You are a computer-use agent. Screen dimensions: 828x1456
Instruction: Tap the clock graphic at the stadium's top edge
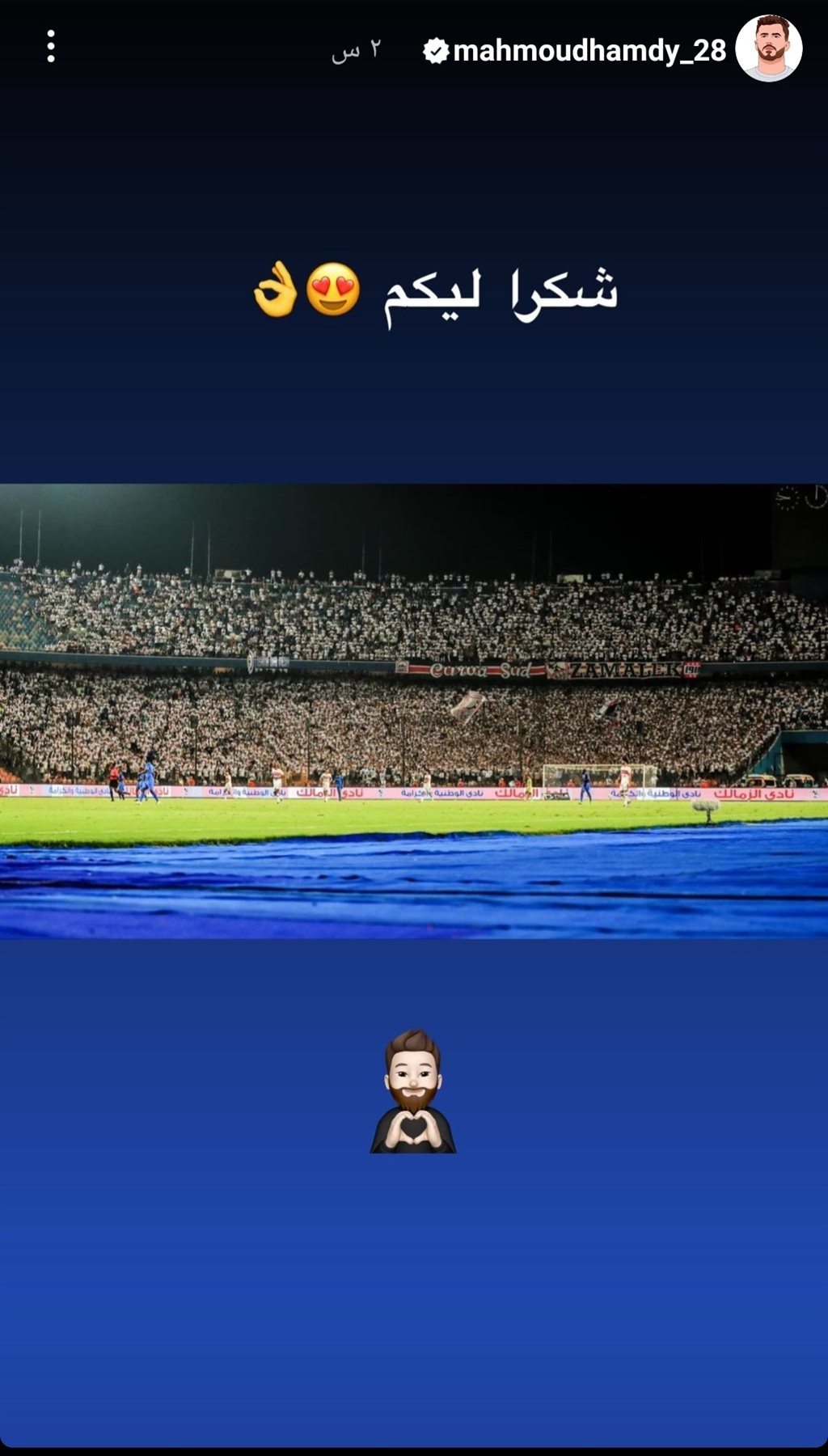pyautogui.click(x=785, y=495)
